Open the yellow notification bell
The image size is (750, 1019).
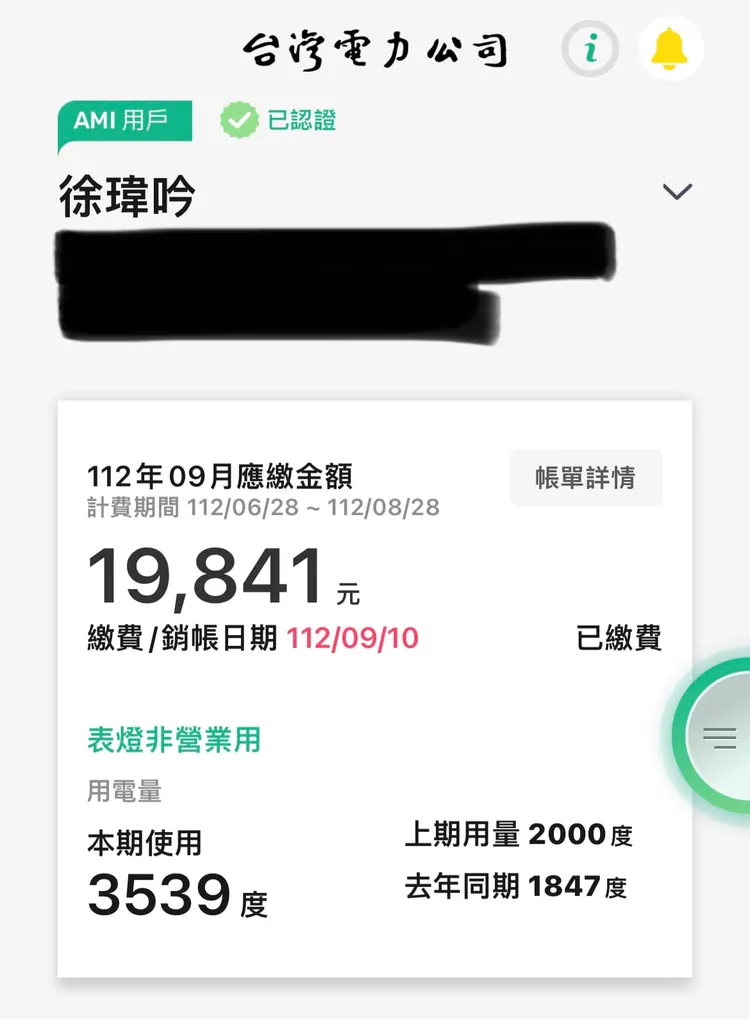pos(670,48)
